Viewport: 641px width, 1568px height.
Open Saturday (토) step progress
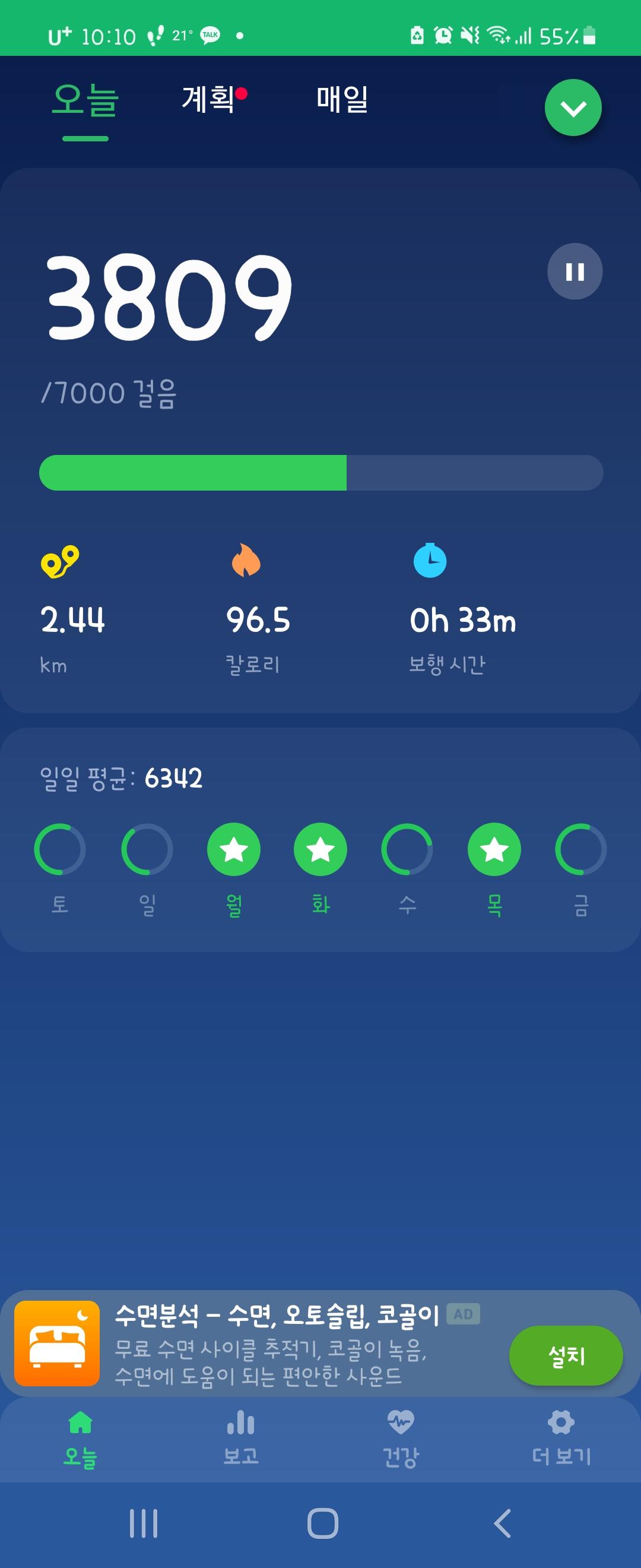pyautogui.click(x=59, y=849)
